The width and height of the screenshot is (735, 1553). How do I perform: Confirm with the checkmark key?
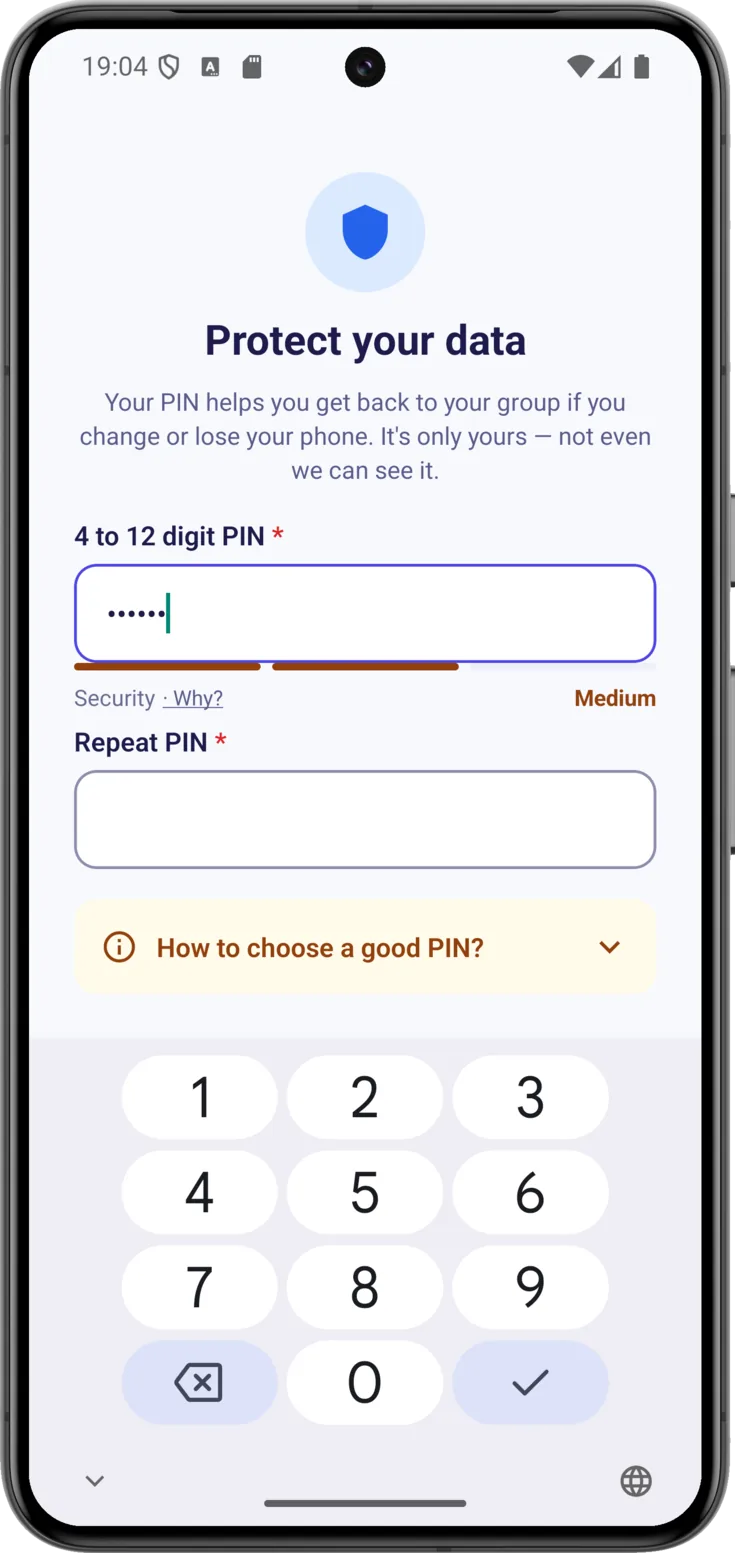[x=530, y=1383]
